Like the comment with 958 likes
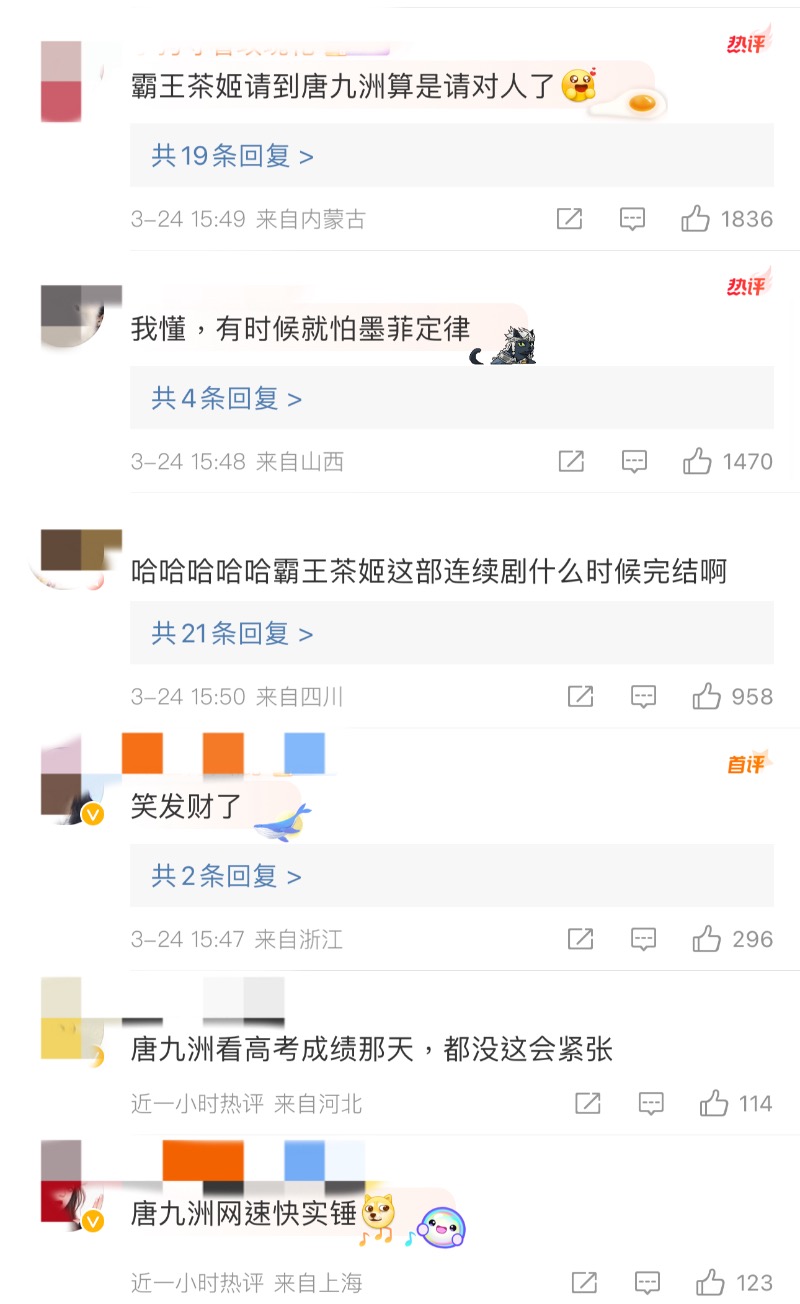800x1304 pixels. point(707,696)
